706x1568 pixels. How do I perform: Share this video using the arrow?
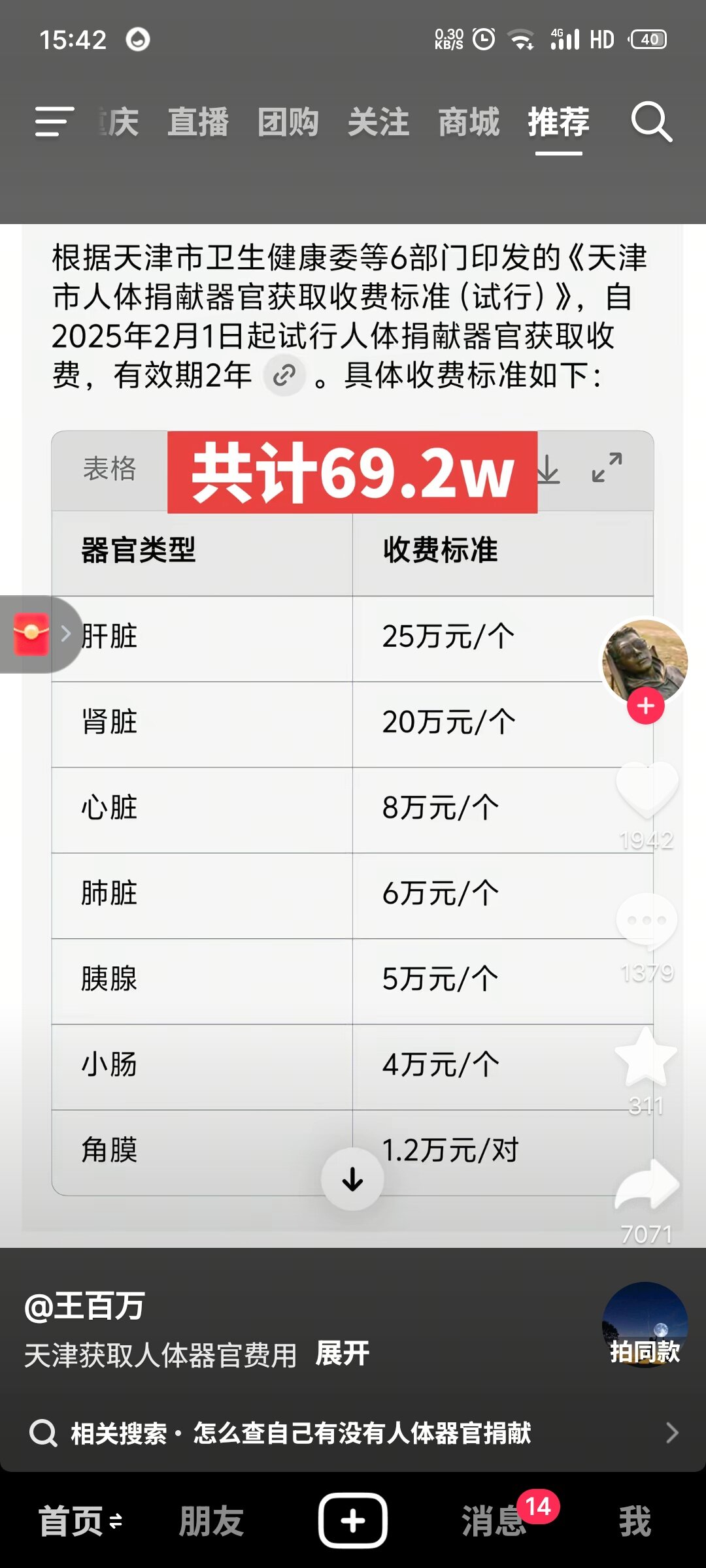(647, 1186)
